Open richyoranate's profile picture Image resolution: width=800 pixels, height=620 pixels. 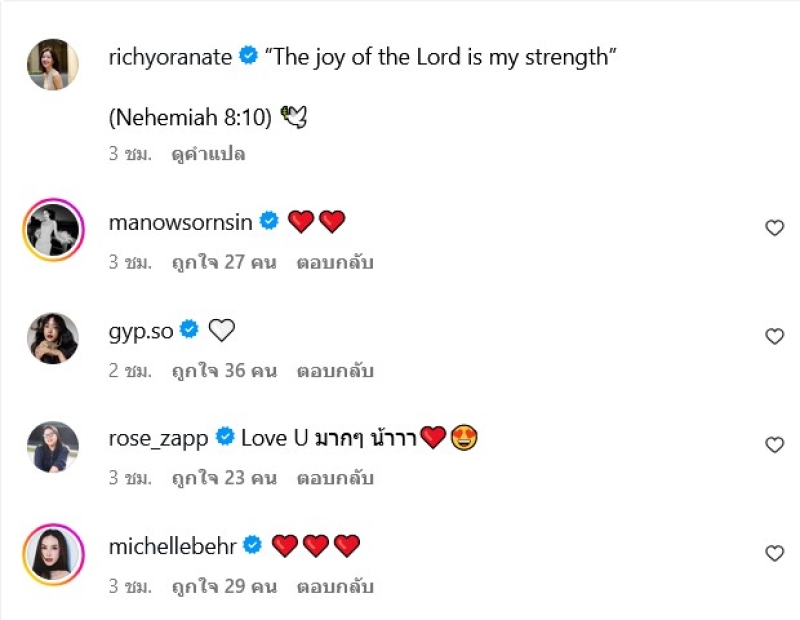52,65
